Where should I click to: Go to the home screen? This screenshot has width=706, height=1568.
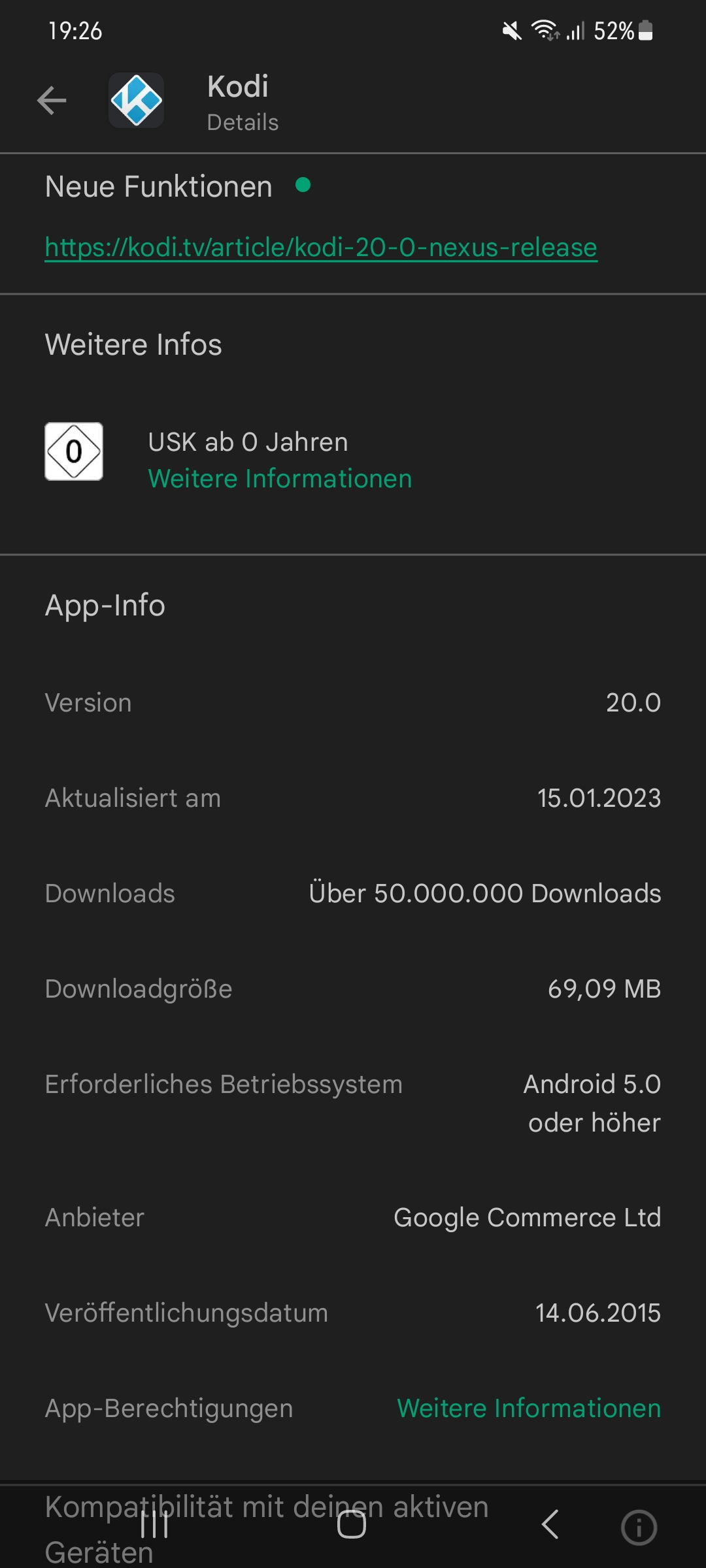pyautogui.click(x=352, y=1524)
